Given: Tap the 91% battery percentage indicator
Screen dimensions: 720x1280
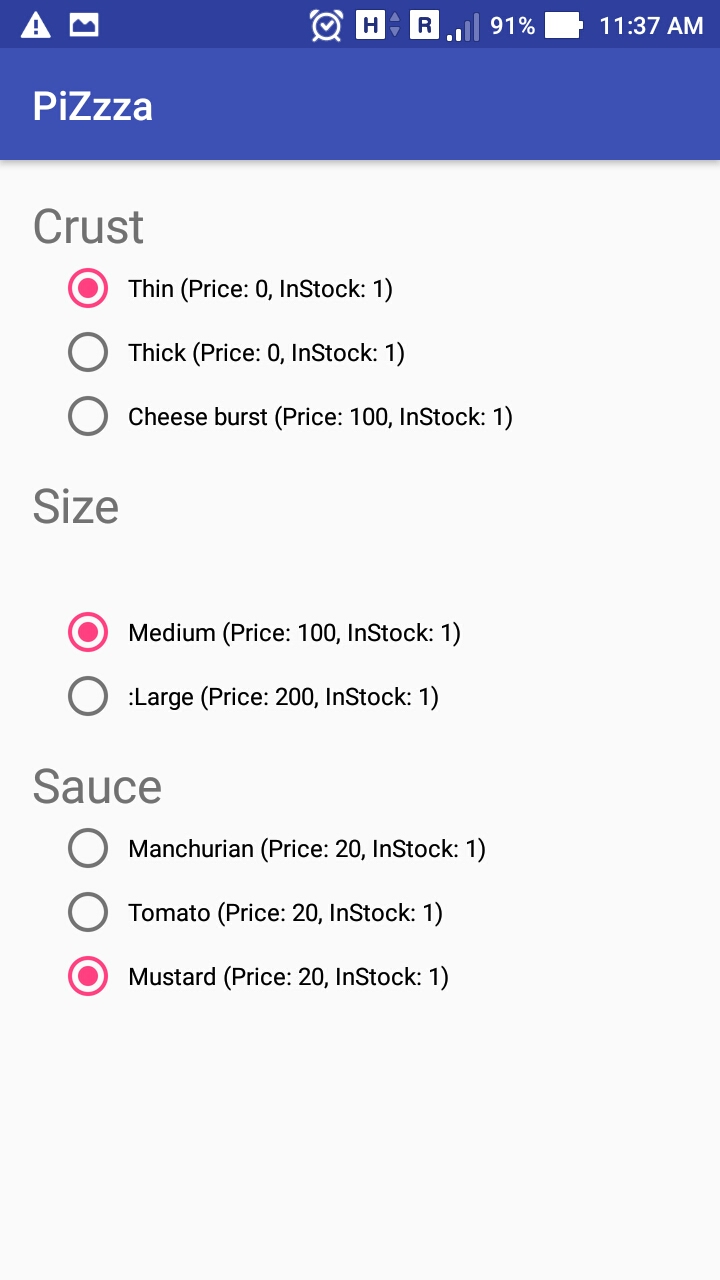Looking at the screenshot, I should click(x=512, y=25).
